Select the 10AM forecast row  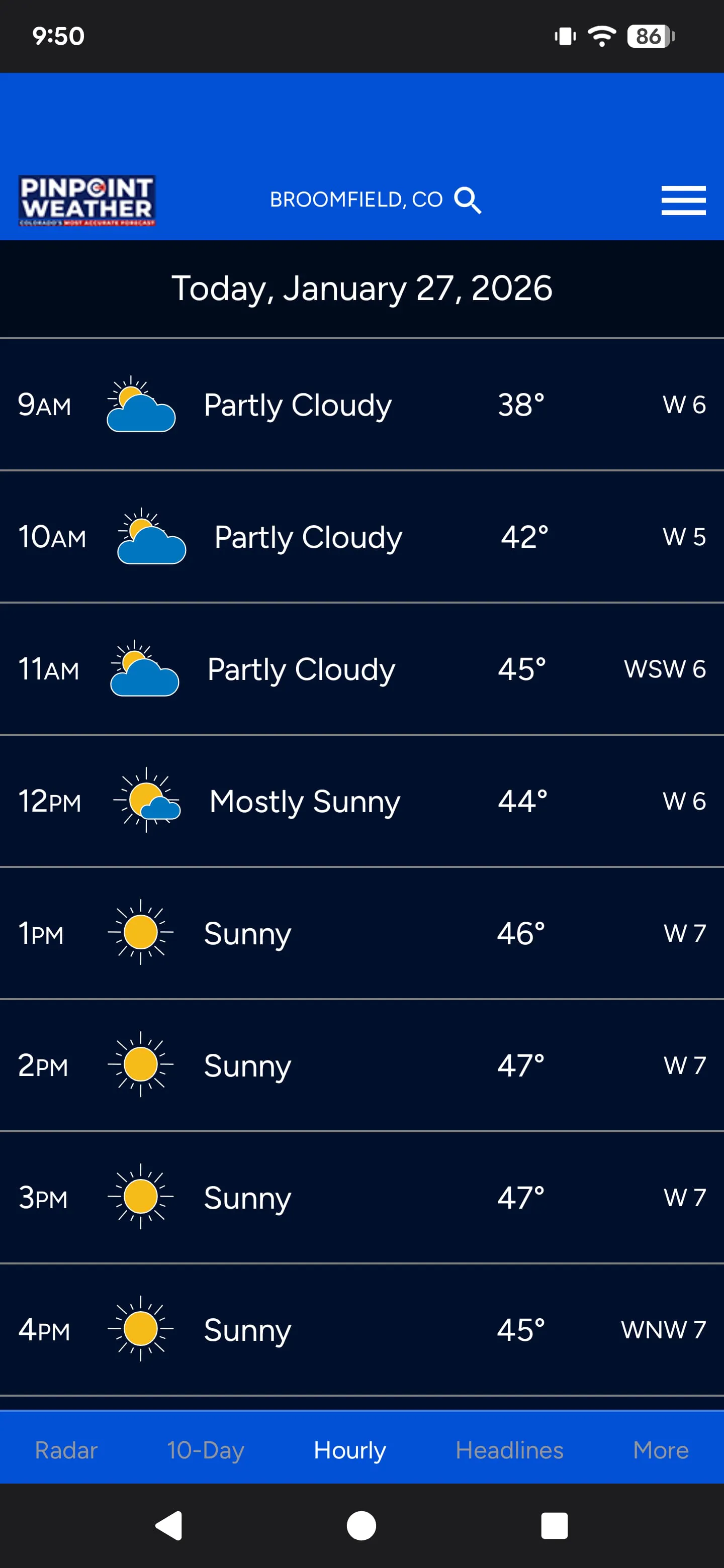[x=361, y=537]
